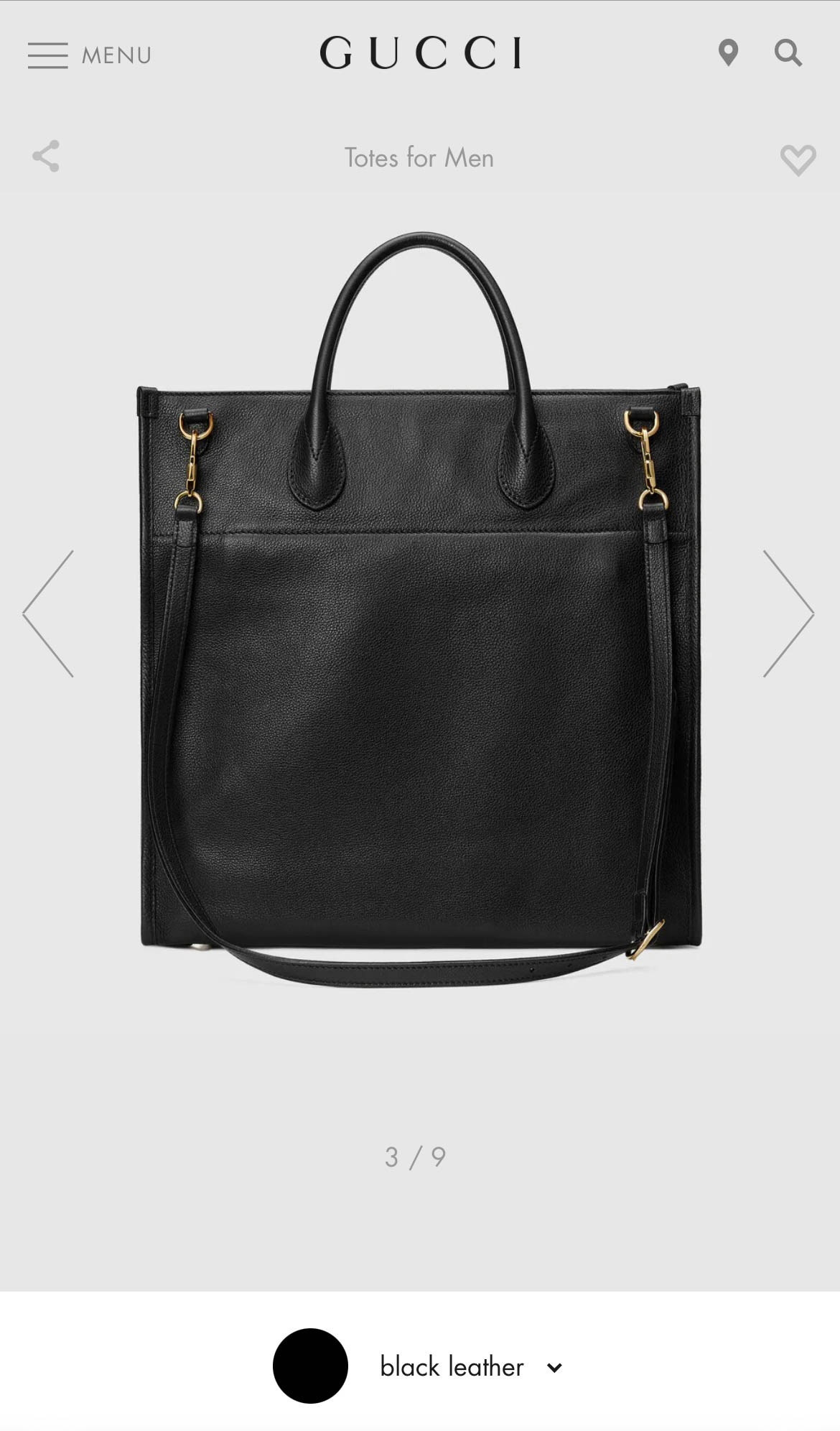
Task: Open the tote bag image
Action: point(419,609)
